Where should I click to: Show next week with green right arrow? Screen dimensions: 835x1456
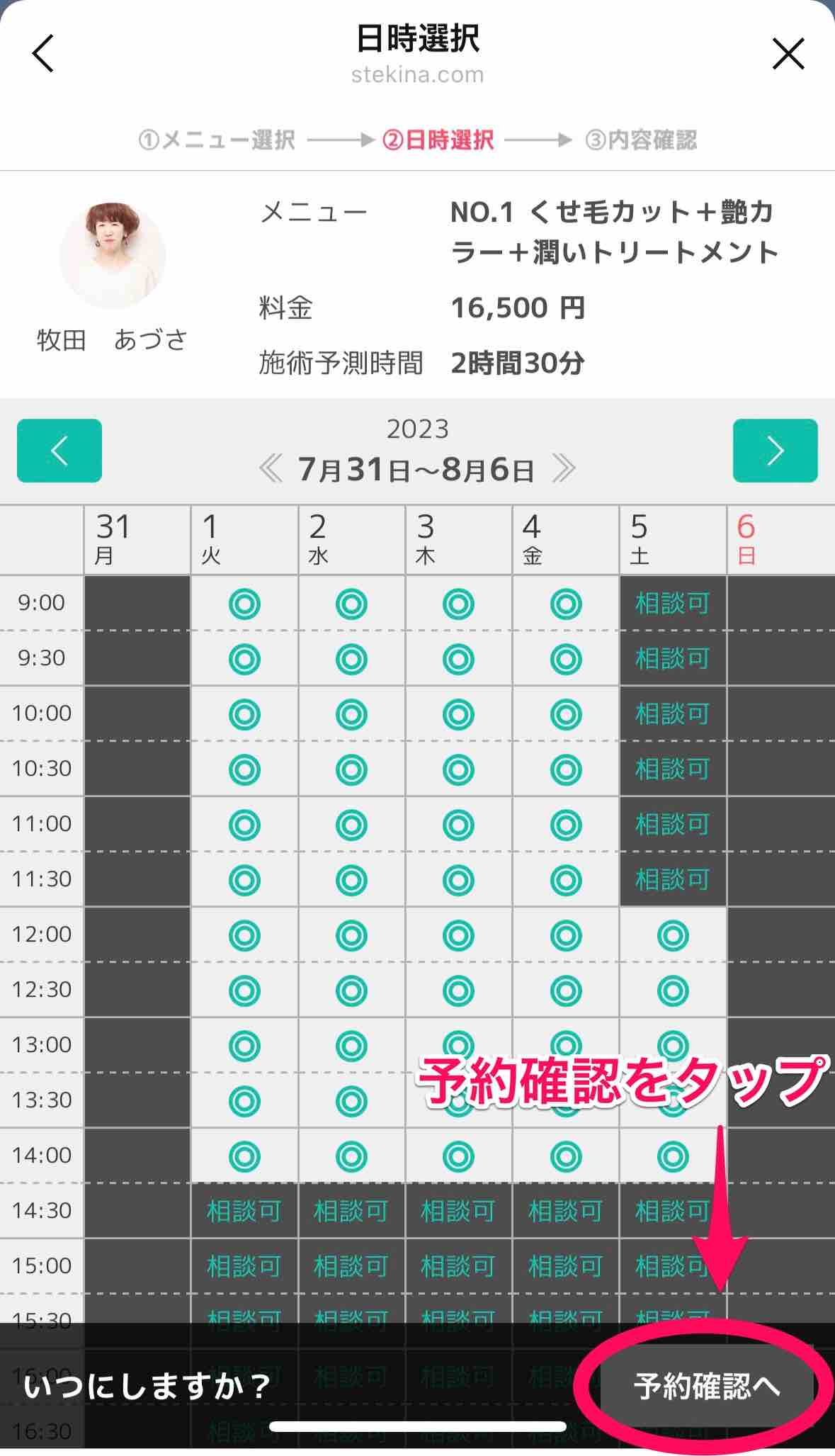(x=776, y=451)
